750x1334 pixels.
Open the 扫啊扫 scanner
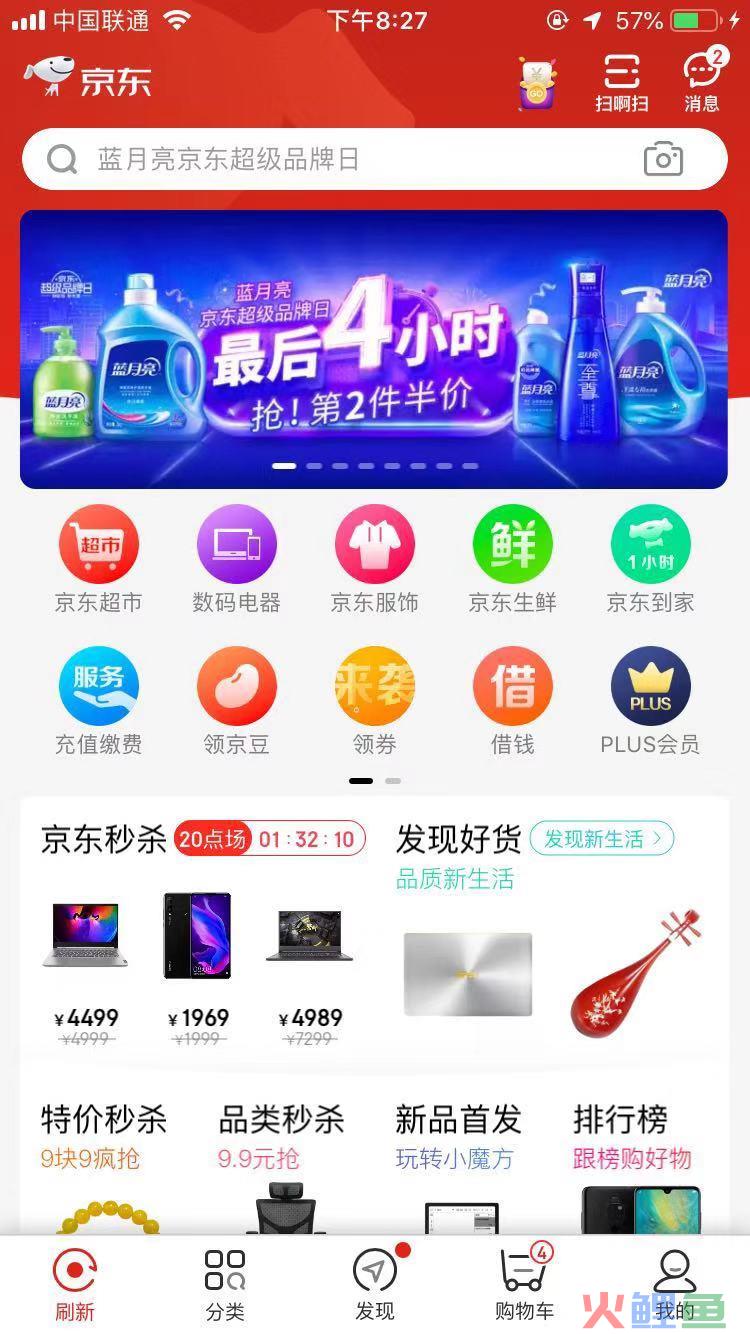(621, 83)
